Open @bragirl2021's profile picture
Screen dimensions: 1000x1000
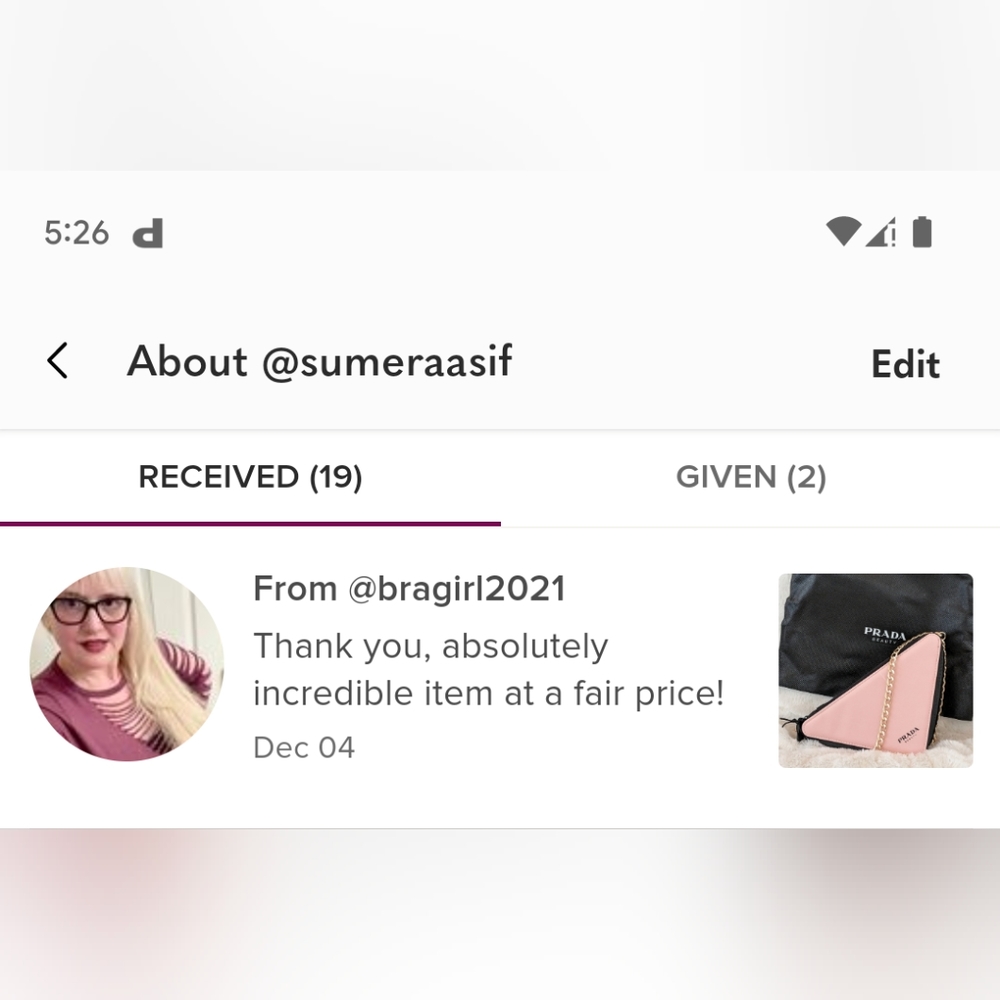[x=127, y=664]
